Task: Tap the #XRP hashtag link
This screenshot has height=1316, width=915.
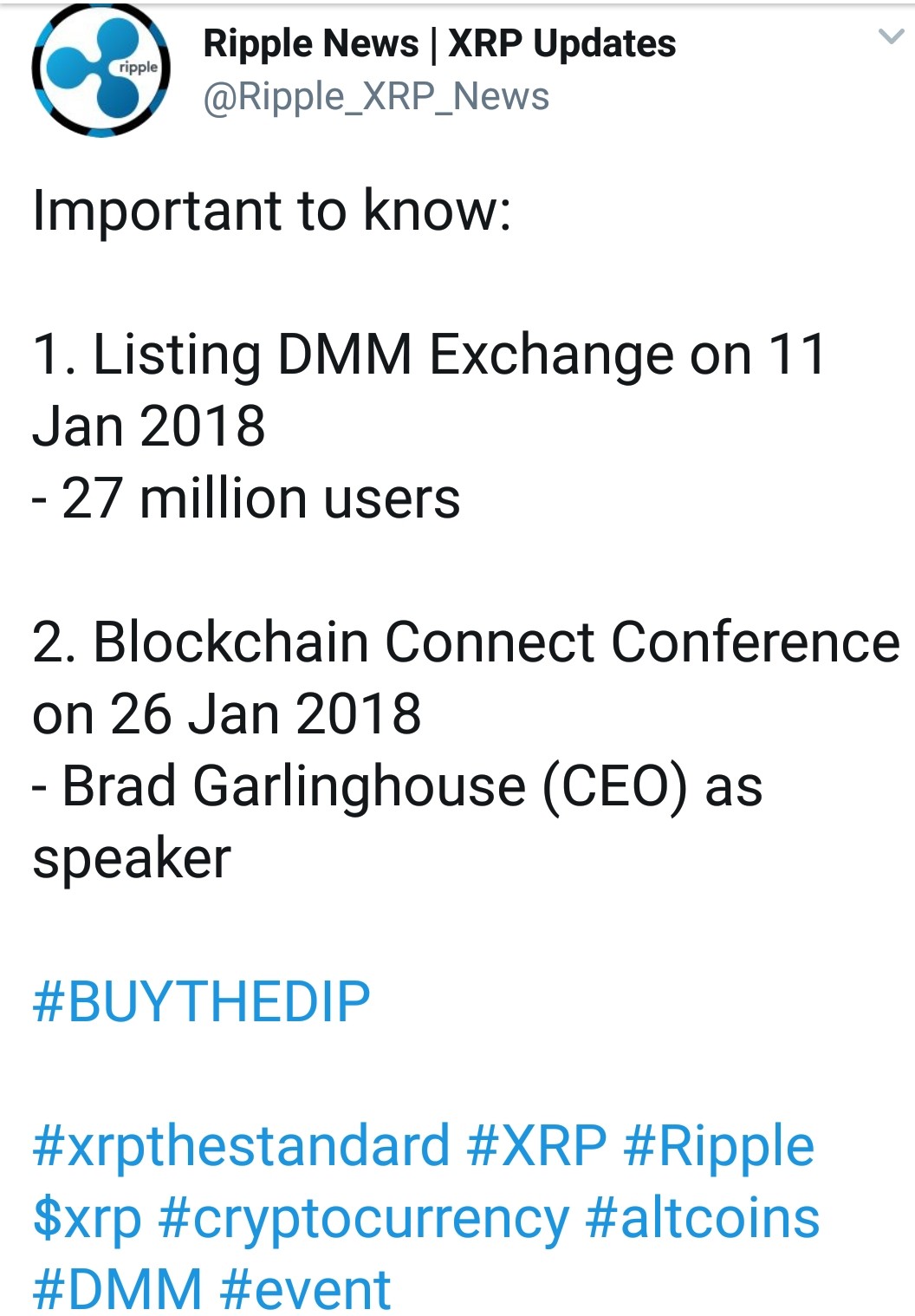Action: (x=536, y=1146)
